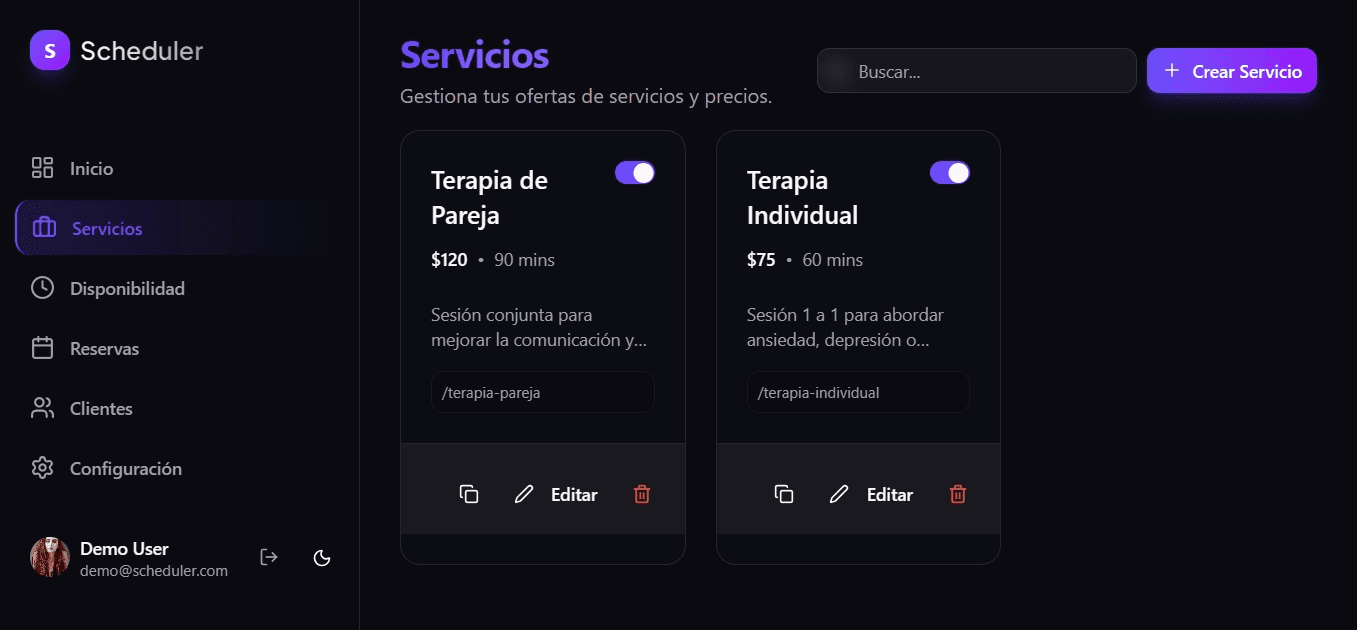Screen dimensions: 1357x630
Task: Go to Disponibilidad in sidebar
Action: 126,289
